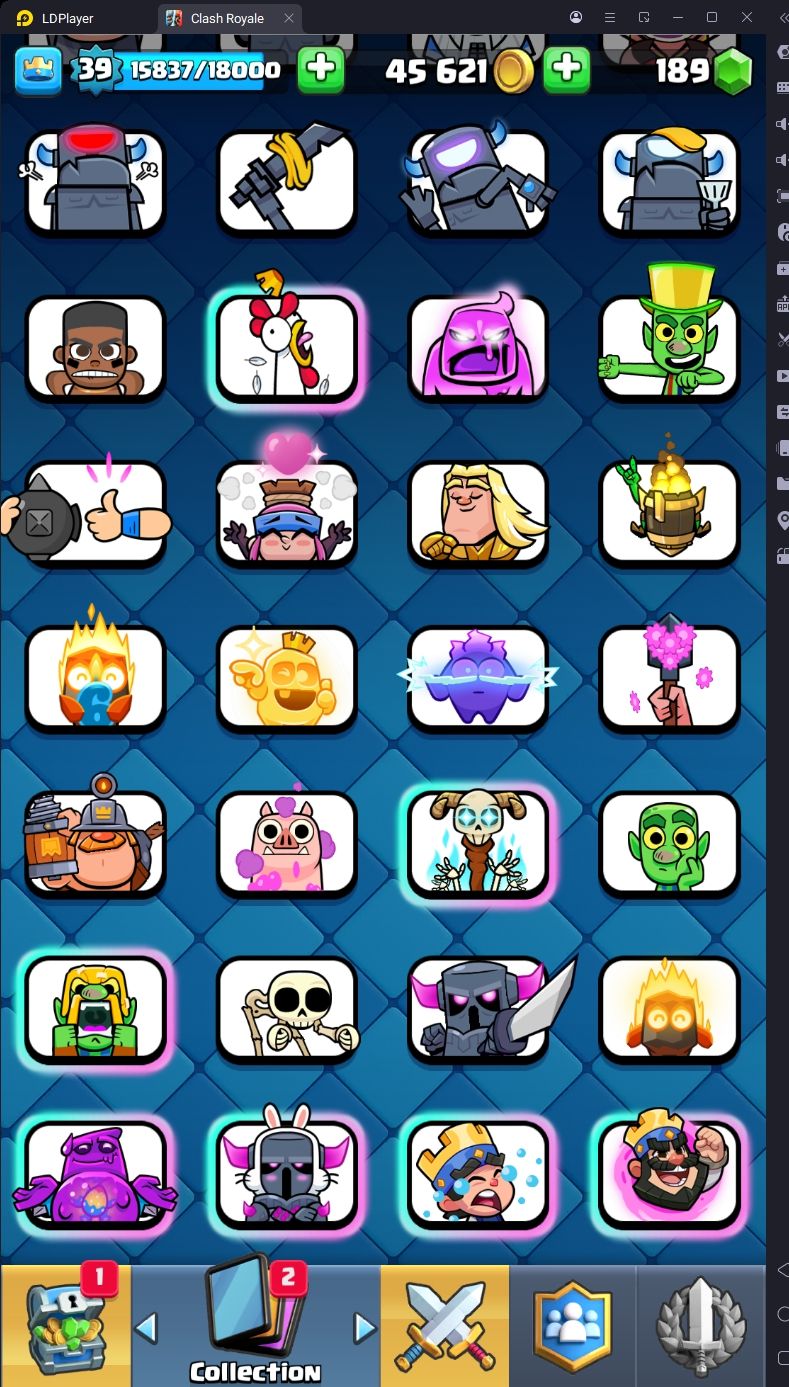Viewport: 789px width, 1387px height.
Task: Tap the left arrow beside Collection
Action: point(146,1328)
